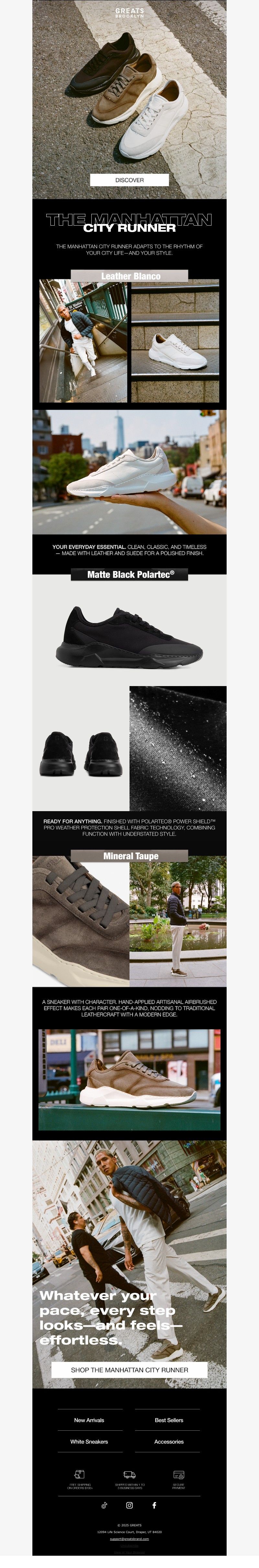Open the Best Sellers link
Viewport: 259px width, 1568px height.
169,1420
